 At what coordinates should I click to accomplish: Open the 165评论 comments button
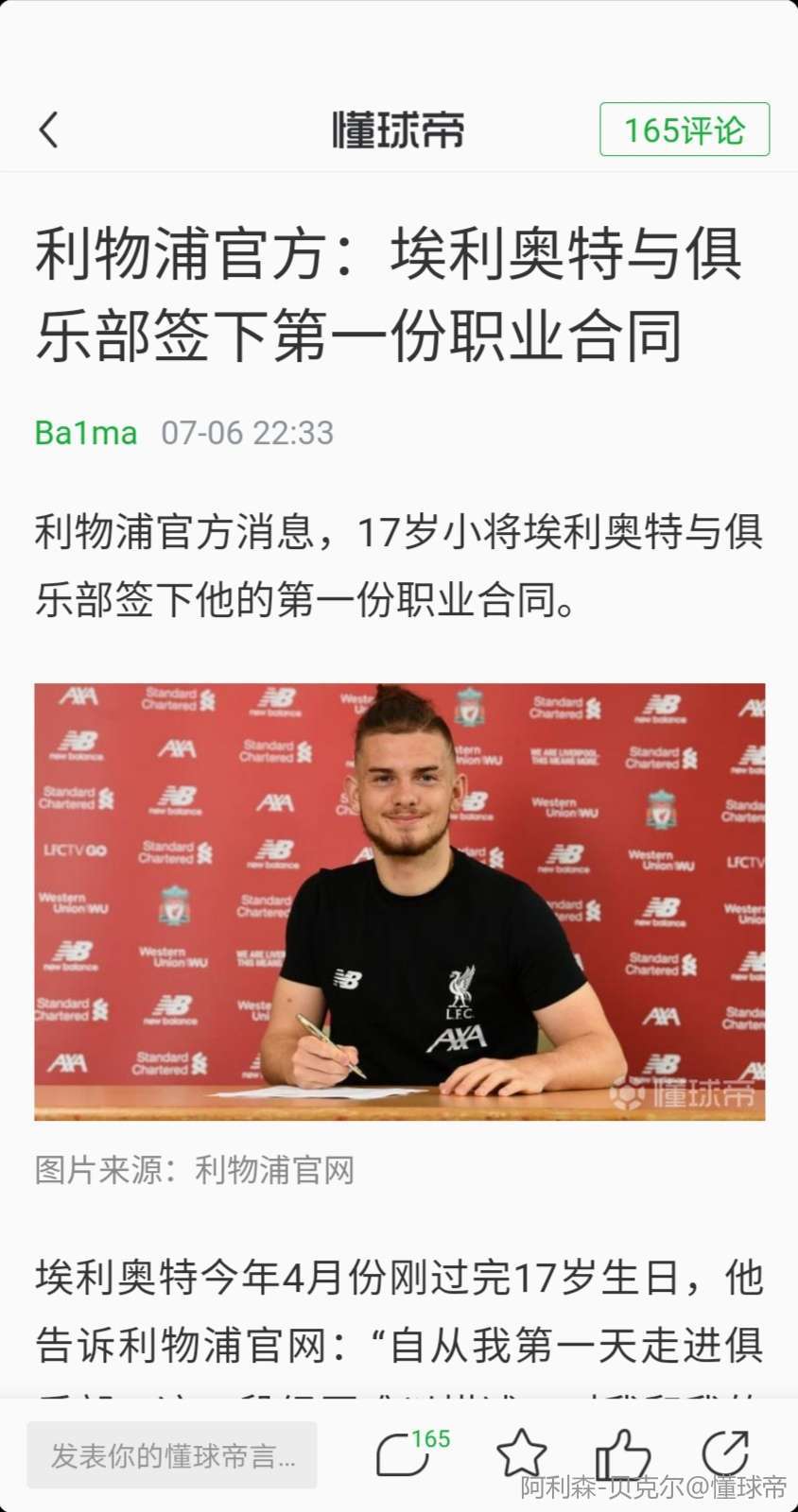[685, 129]
